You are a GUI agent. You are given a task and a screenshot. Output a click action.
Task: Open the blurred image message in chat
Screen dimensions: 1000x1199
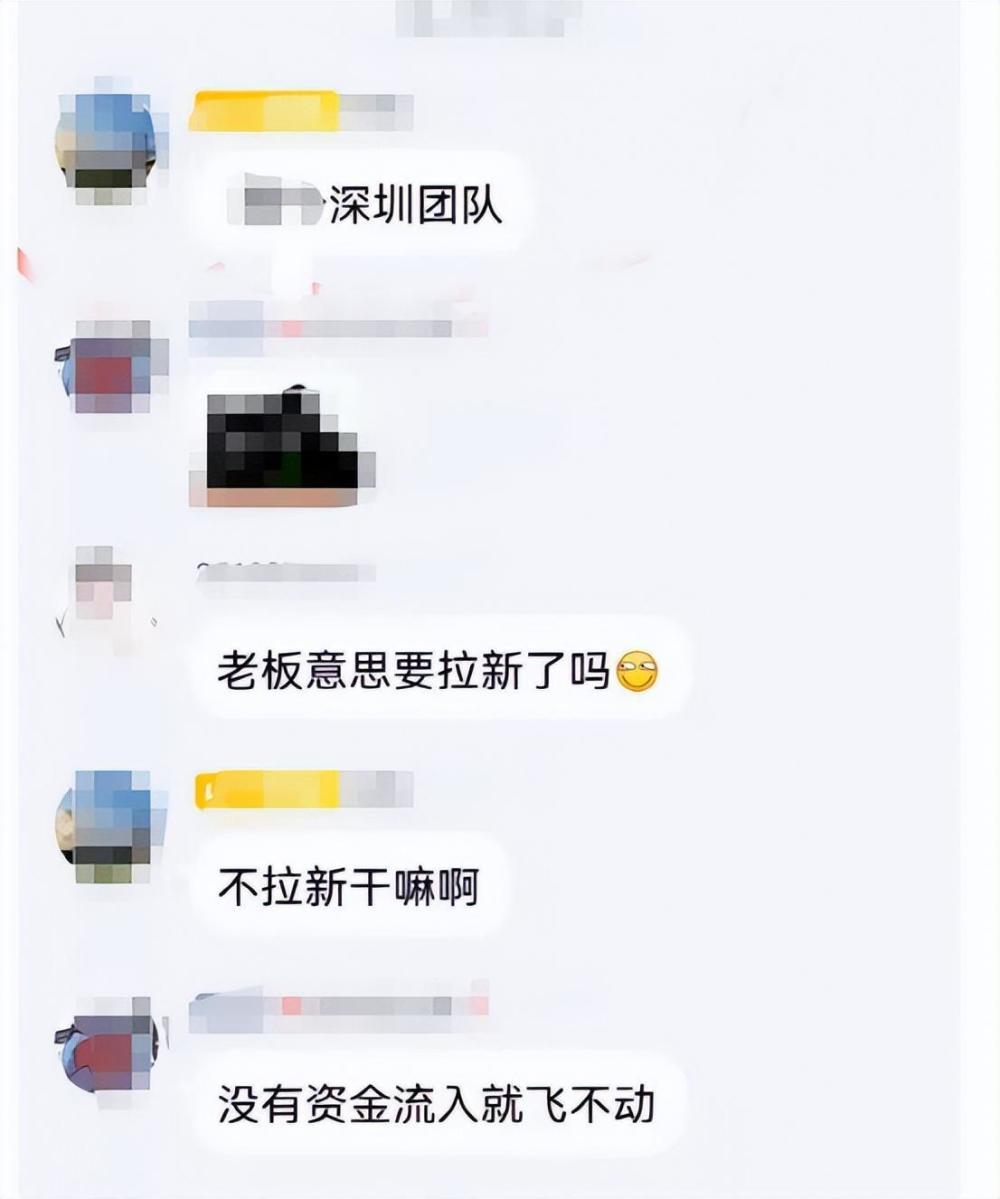tap(282, 445)
